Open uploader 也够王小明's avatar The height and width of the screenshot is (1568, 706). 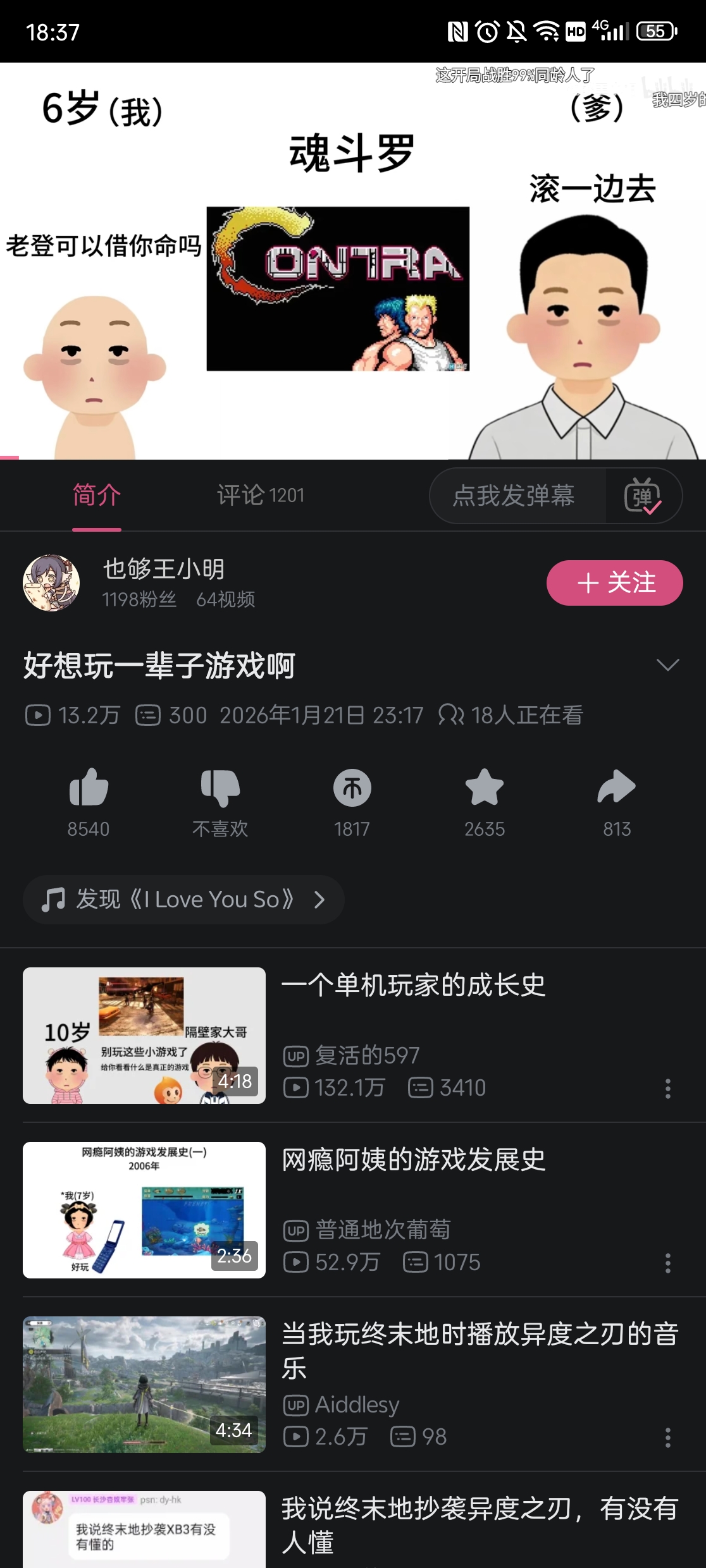51,582
